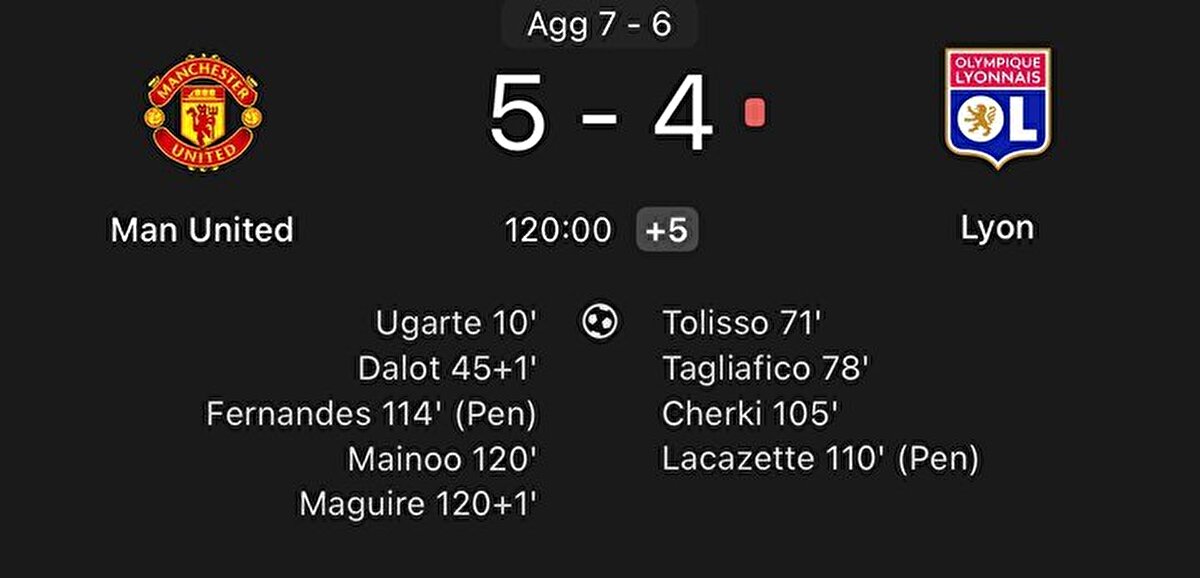Open the Lyon team page

click(x=996, y=108)
